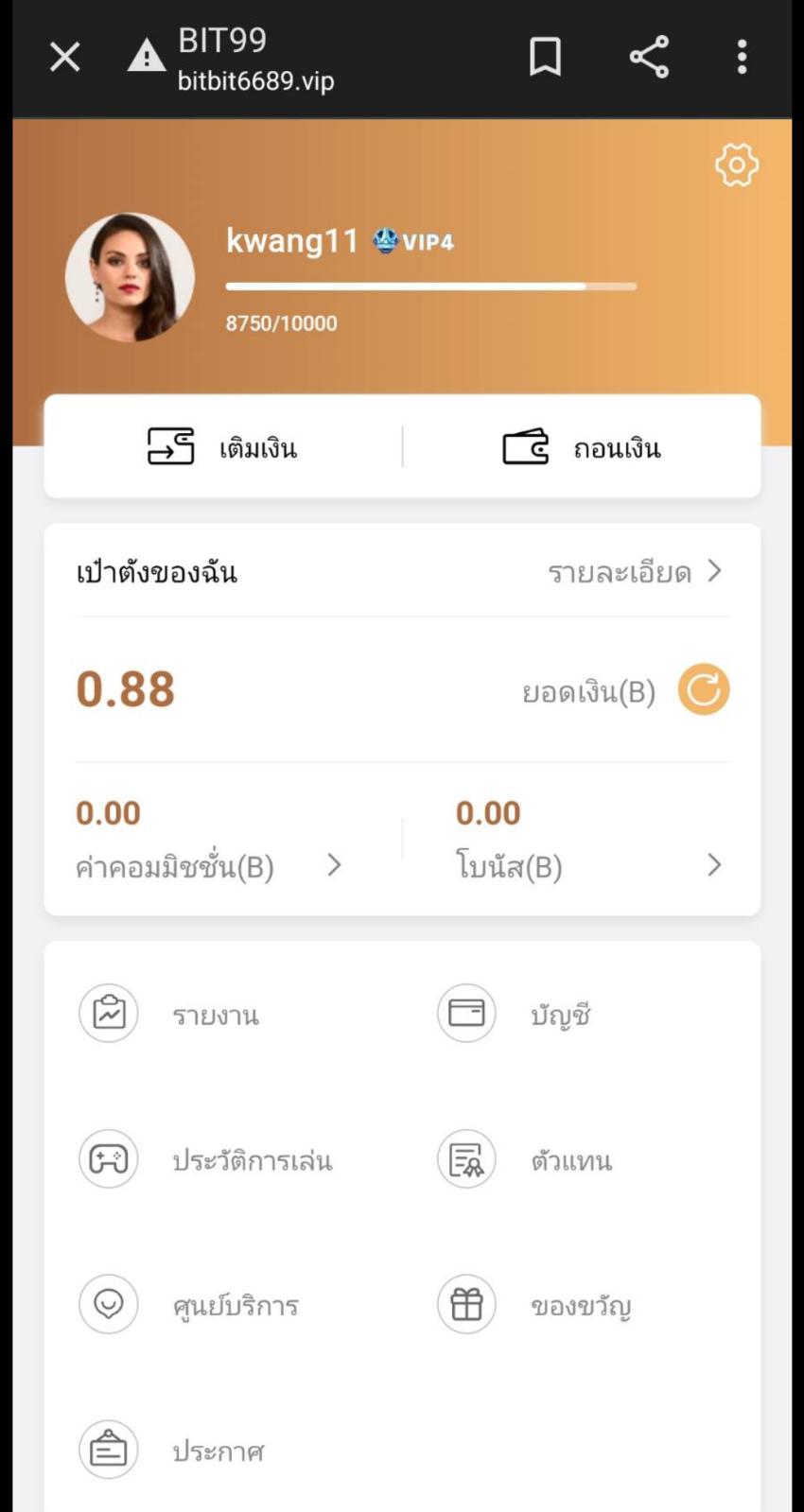Image resolution: width=804 pixels, height=1512 pixels.
Task: Open ศูนย์บริการ service center
Action: coord(189,1305)
